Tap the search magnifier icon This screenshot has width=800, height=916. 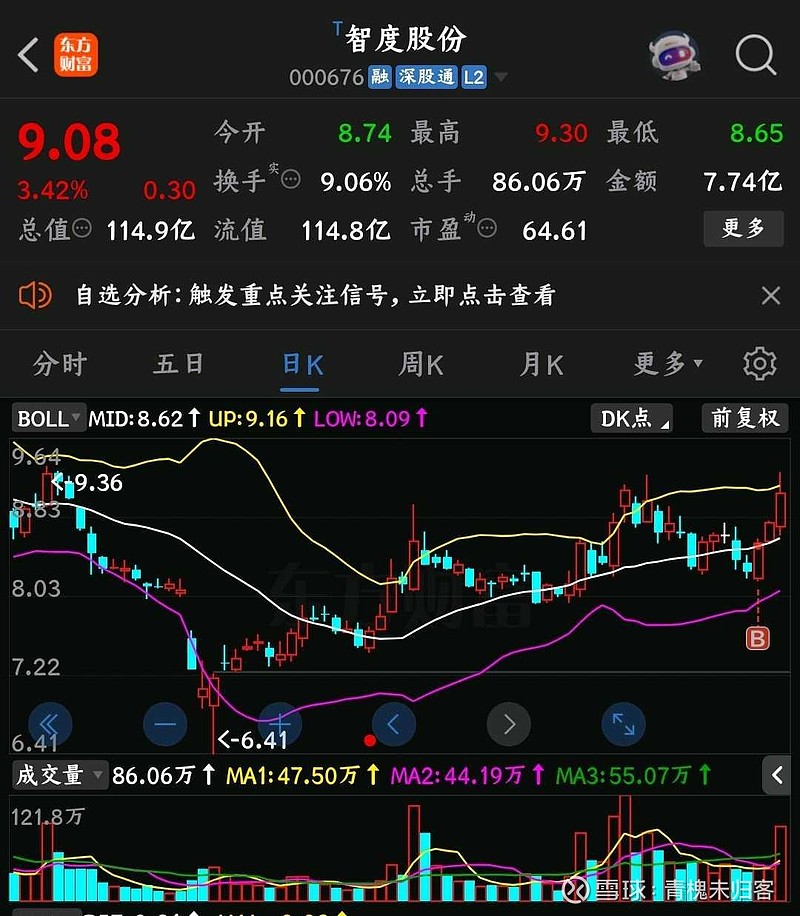click(x=755, y=55)
